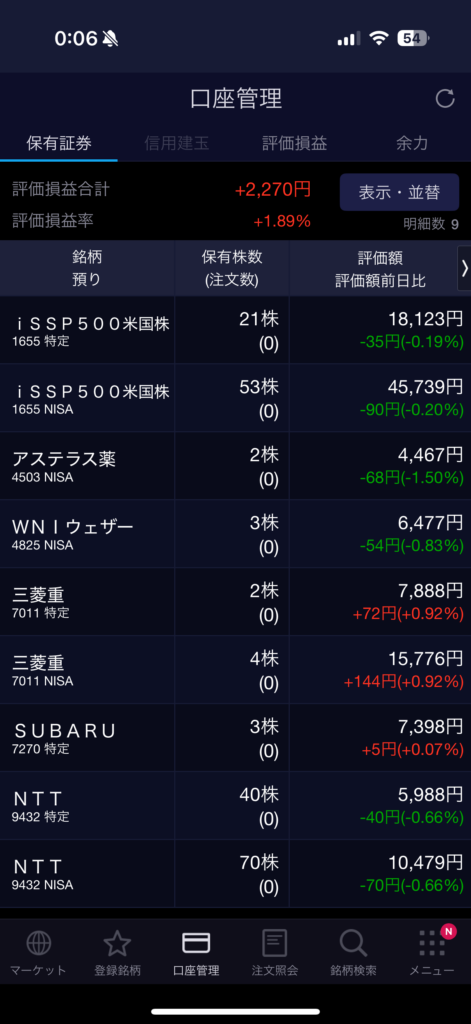This screenshot has width=471, height=1024.
Task: Switch to the 評価損益 tab
Action: point(295,143)
